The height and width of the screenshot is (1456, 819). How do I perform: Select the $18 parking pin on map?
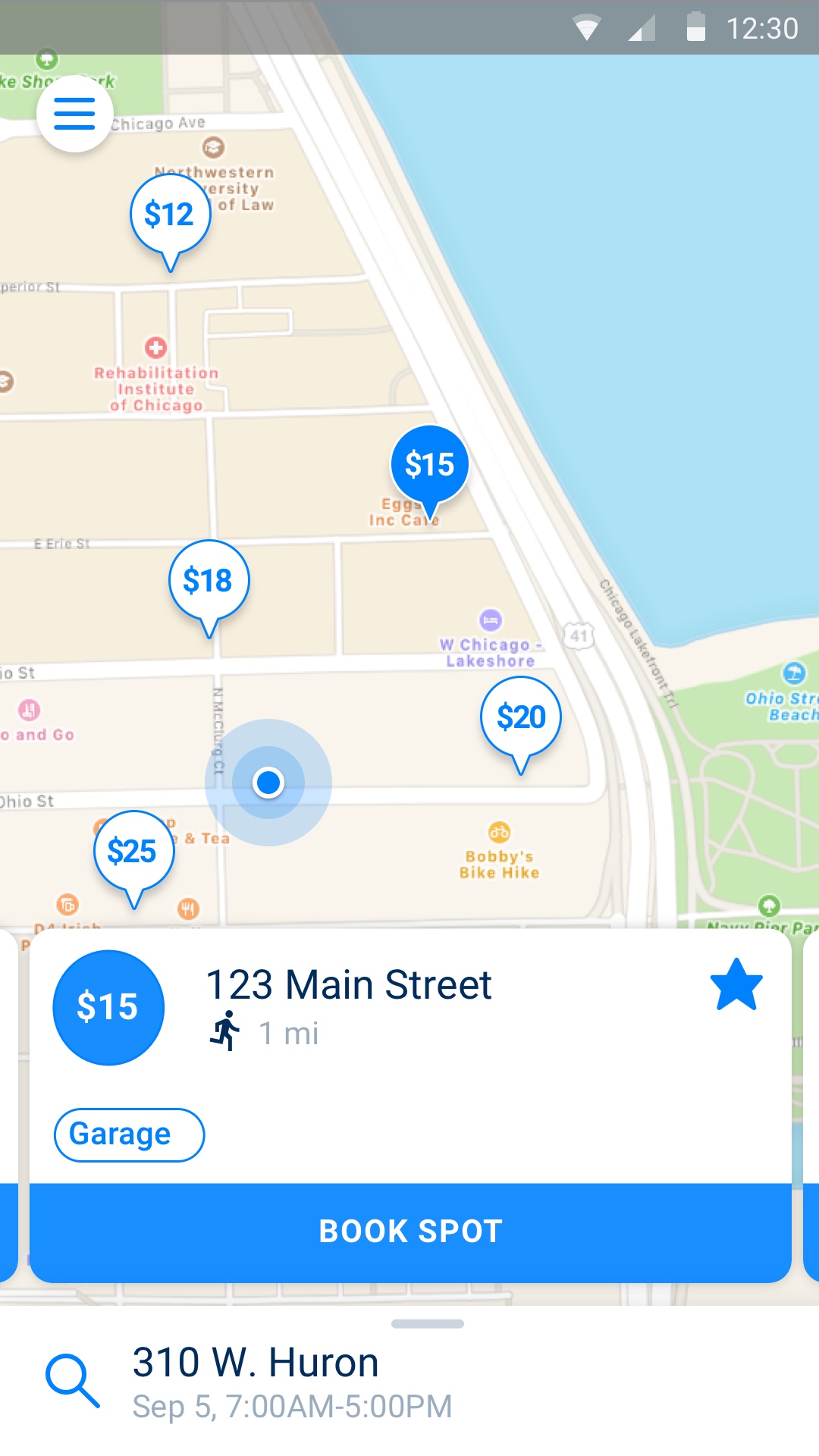208,580
